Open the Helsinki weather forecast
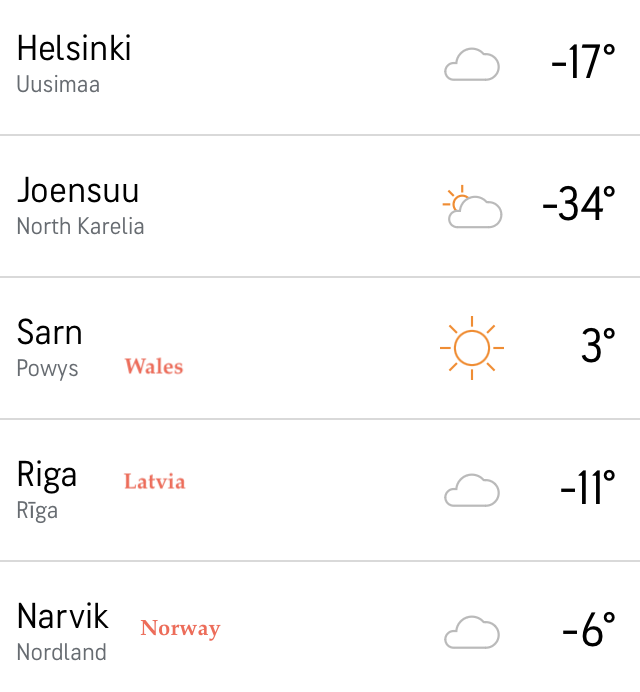This screenshot has height=692, width=640. click(75, 63)
